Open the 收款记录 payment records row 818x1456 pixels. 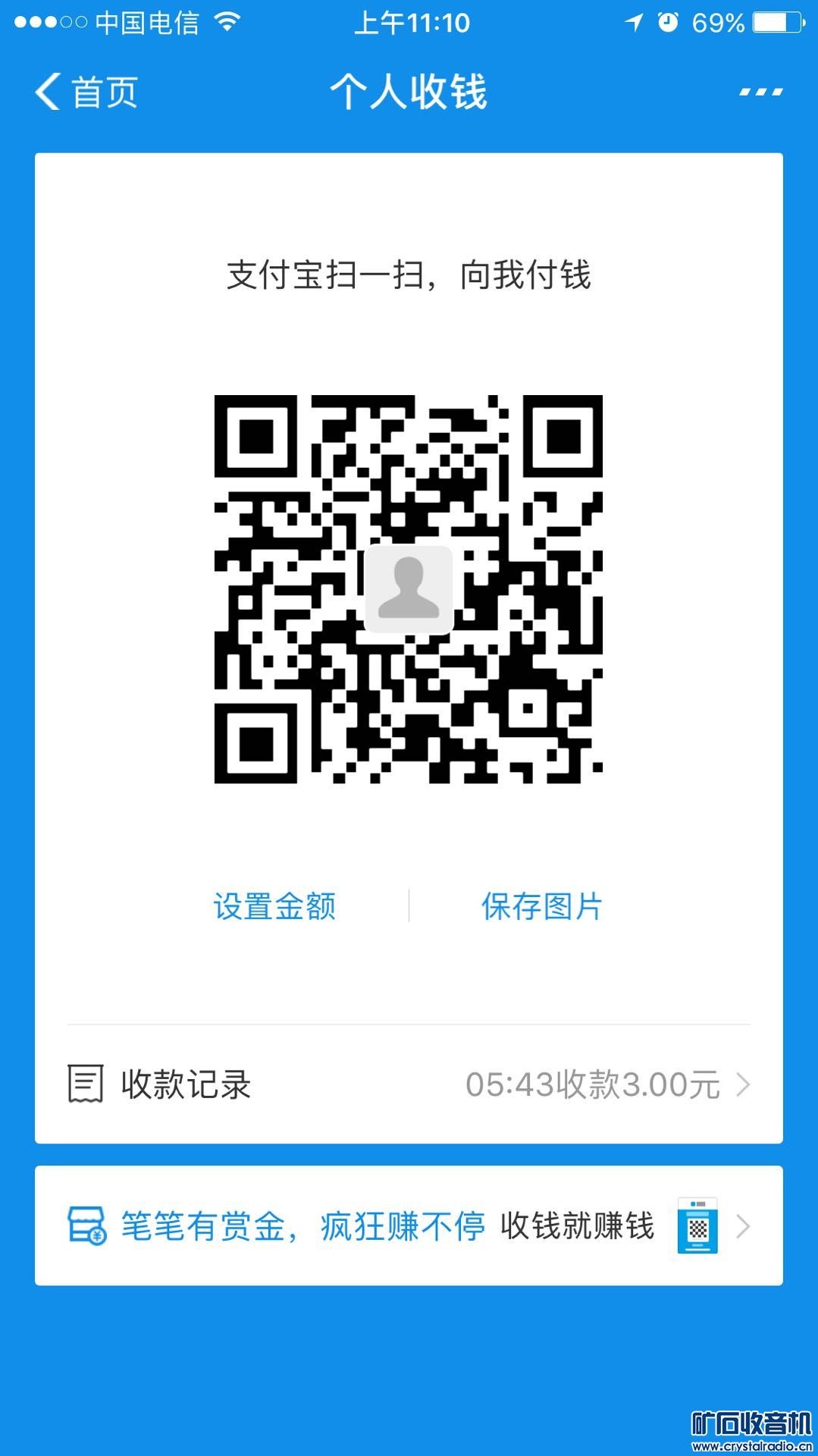409,1084
